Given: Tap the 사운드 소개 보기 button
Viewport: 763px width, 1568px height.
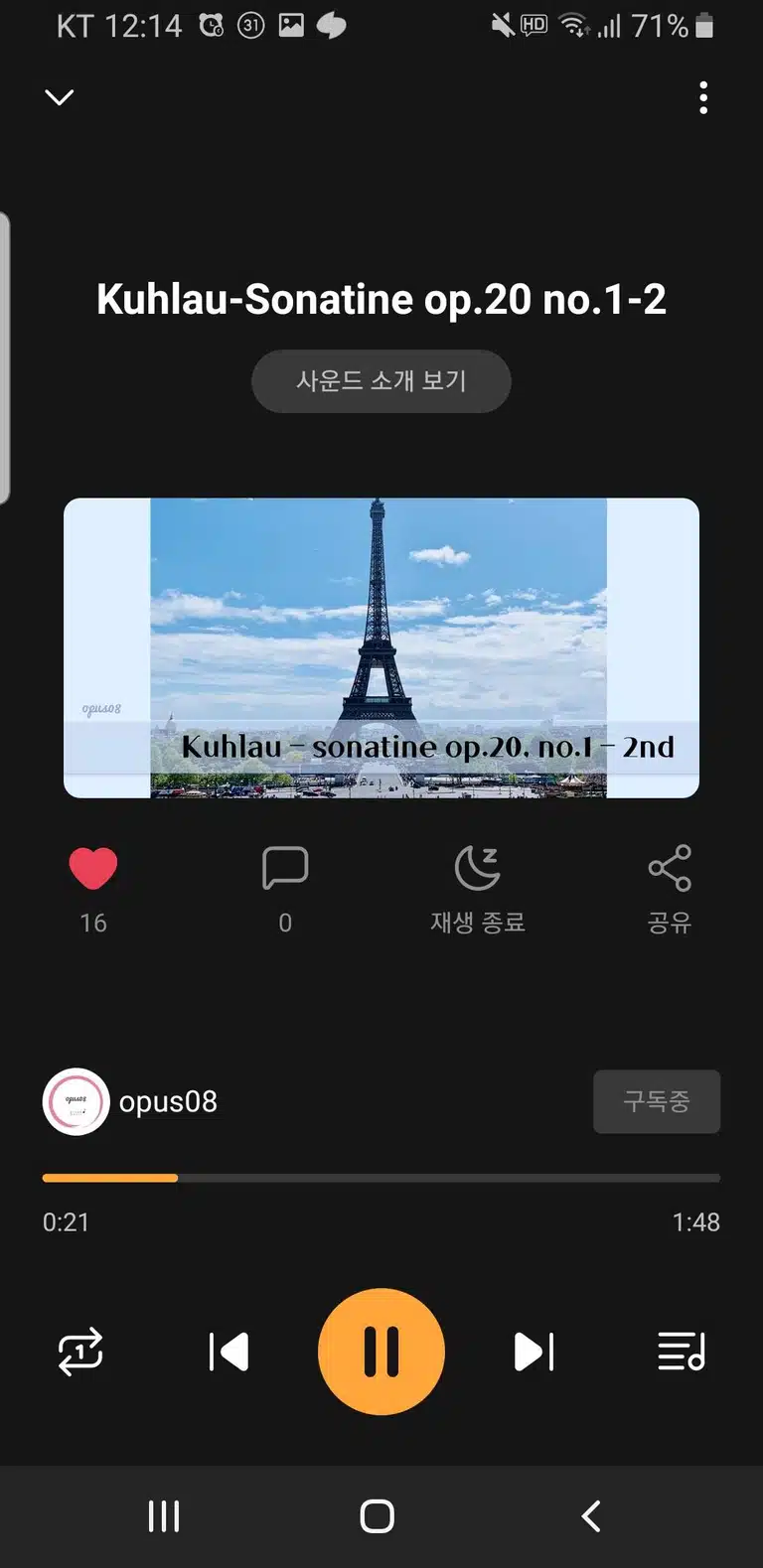Looking at the screenshot, I should click(x=381, y=380).
